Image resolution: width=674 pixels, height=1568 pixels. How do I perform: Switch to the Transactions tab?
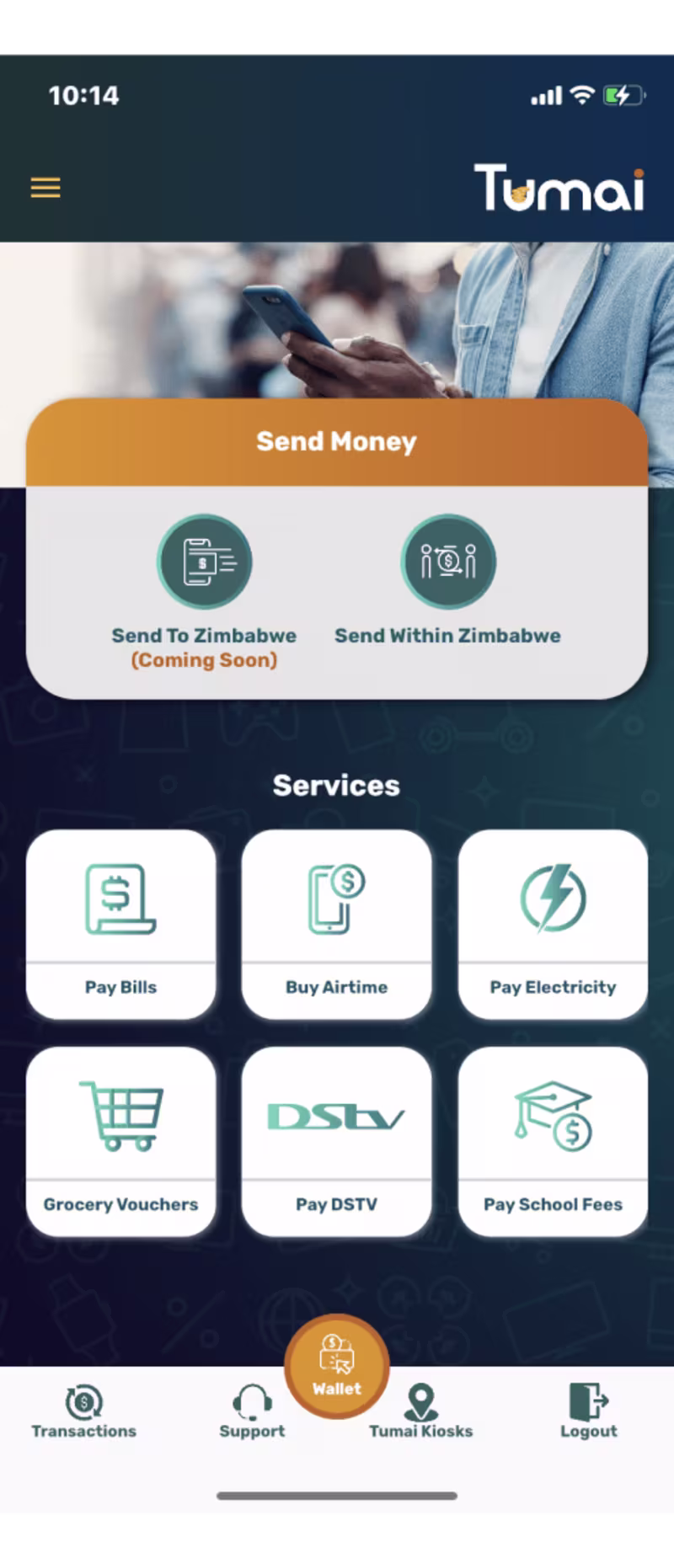click(x=83, y=1412)
